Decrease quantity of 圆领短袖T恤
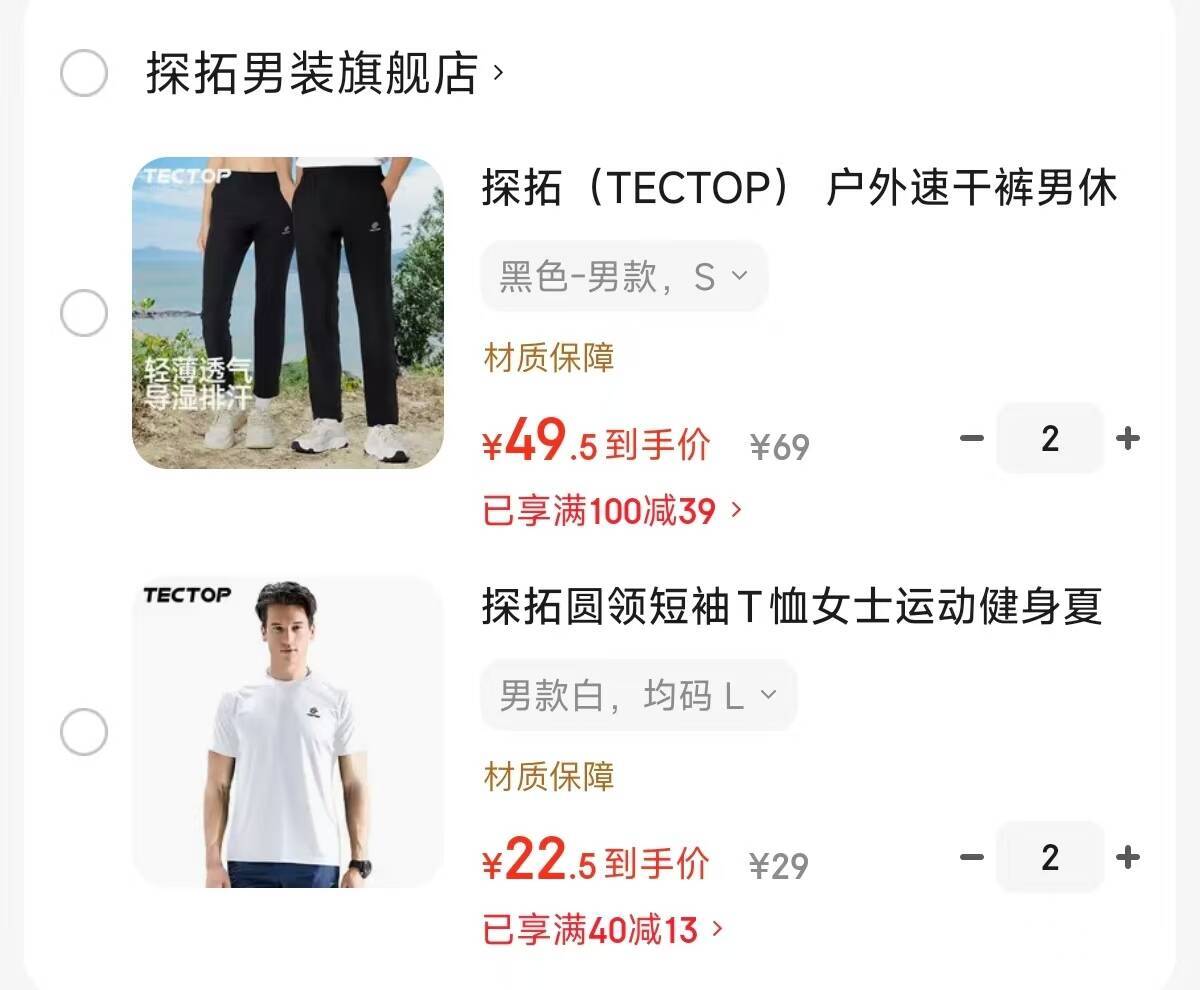The width and height of the screenshot is (1200, 990). [971, 857]
